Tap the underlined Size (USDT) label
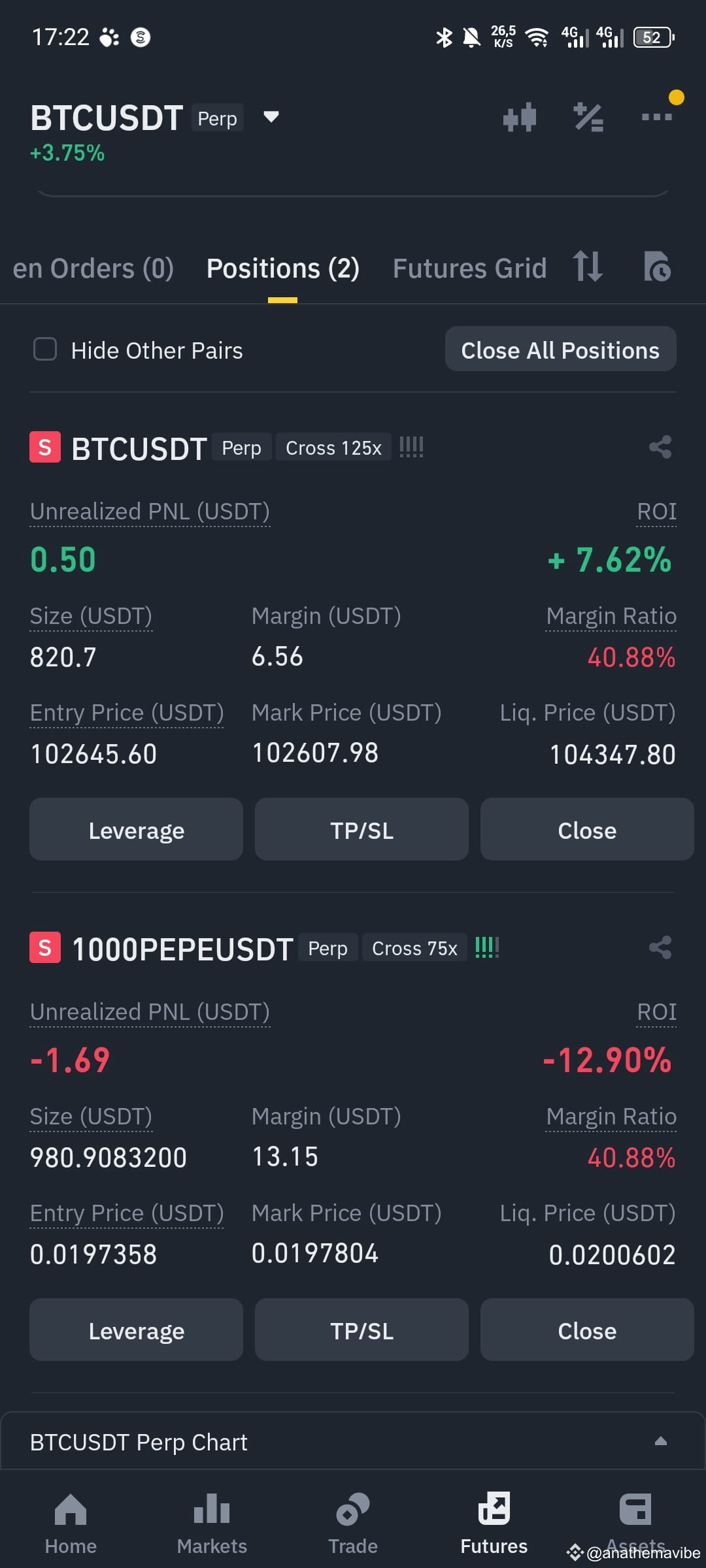This screenshot has height=1568, width=706. 91,615
